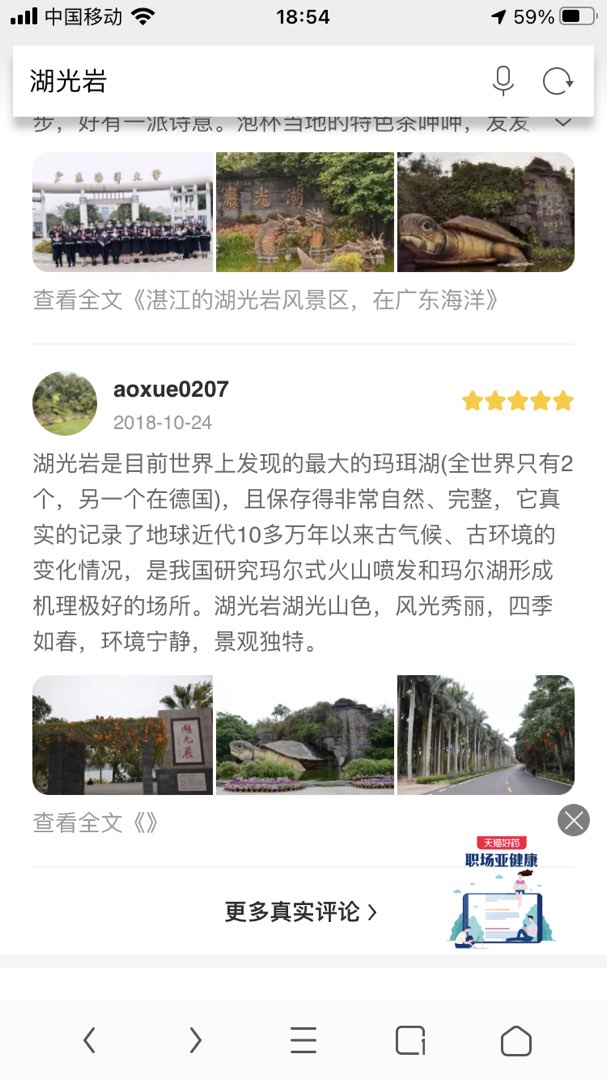
Task: View aoxue0207's palm-lined road photo
Action: click(x=486, y=735)
